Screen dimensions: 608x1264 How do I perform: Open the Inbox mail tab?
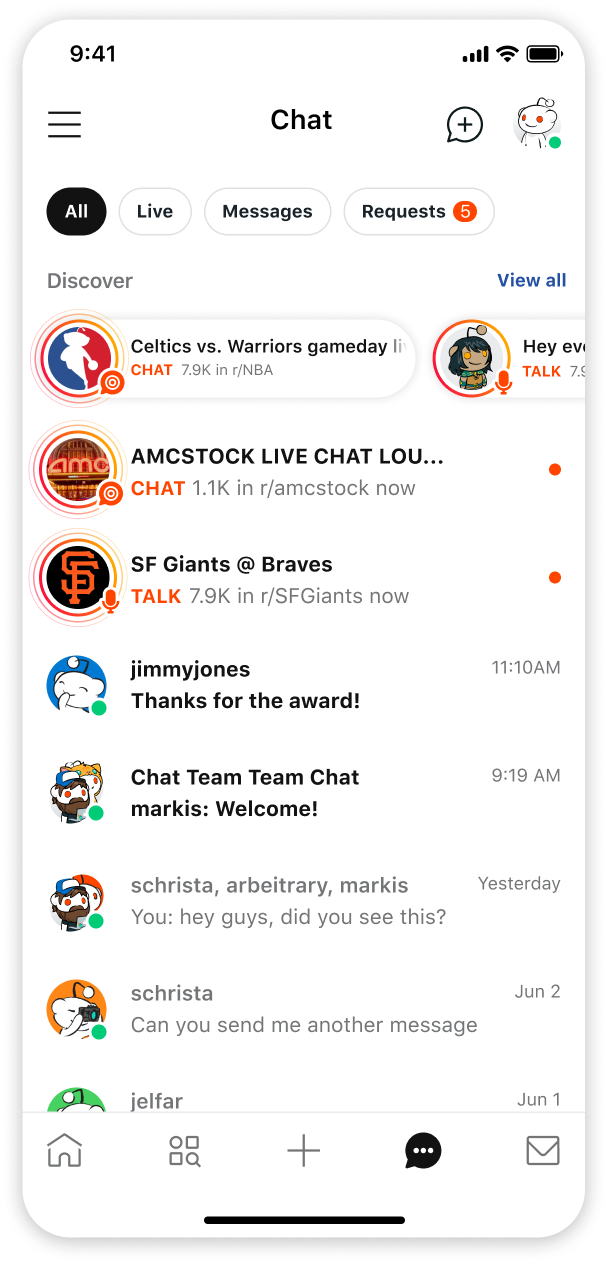pyautogui.click(x=542, y=1151)
